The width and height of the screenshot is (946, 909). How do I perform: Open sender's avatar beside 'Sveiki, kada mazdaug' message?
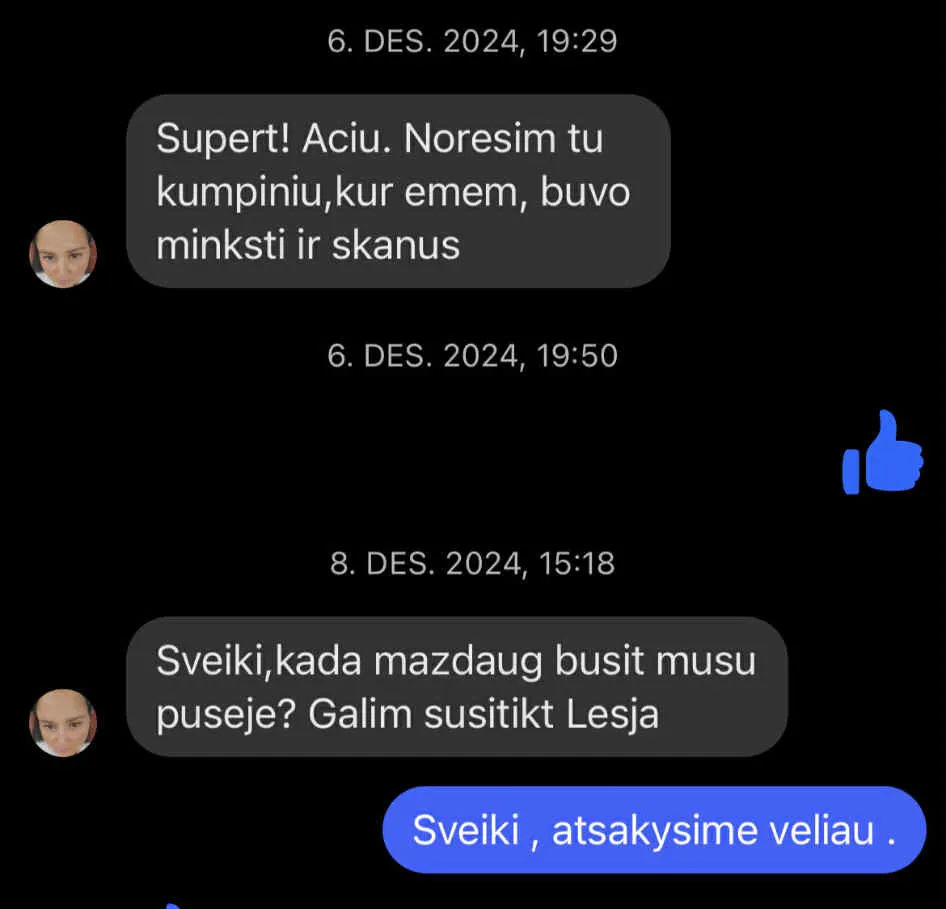pyautogui.click(x=63, y=722)
